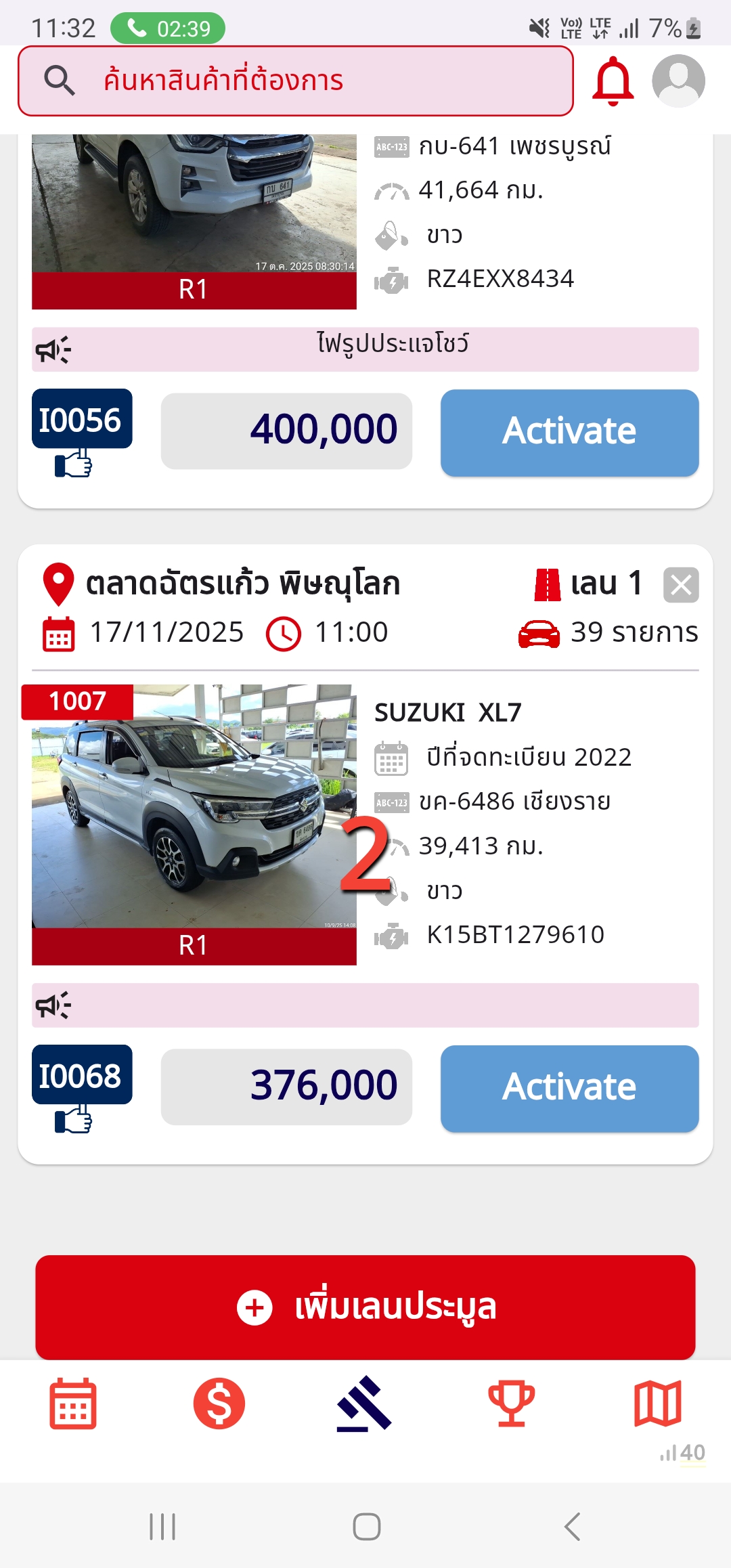Switch to the dollar payments tab

[x=219, y=1403]
